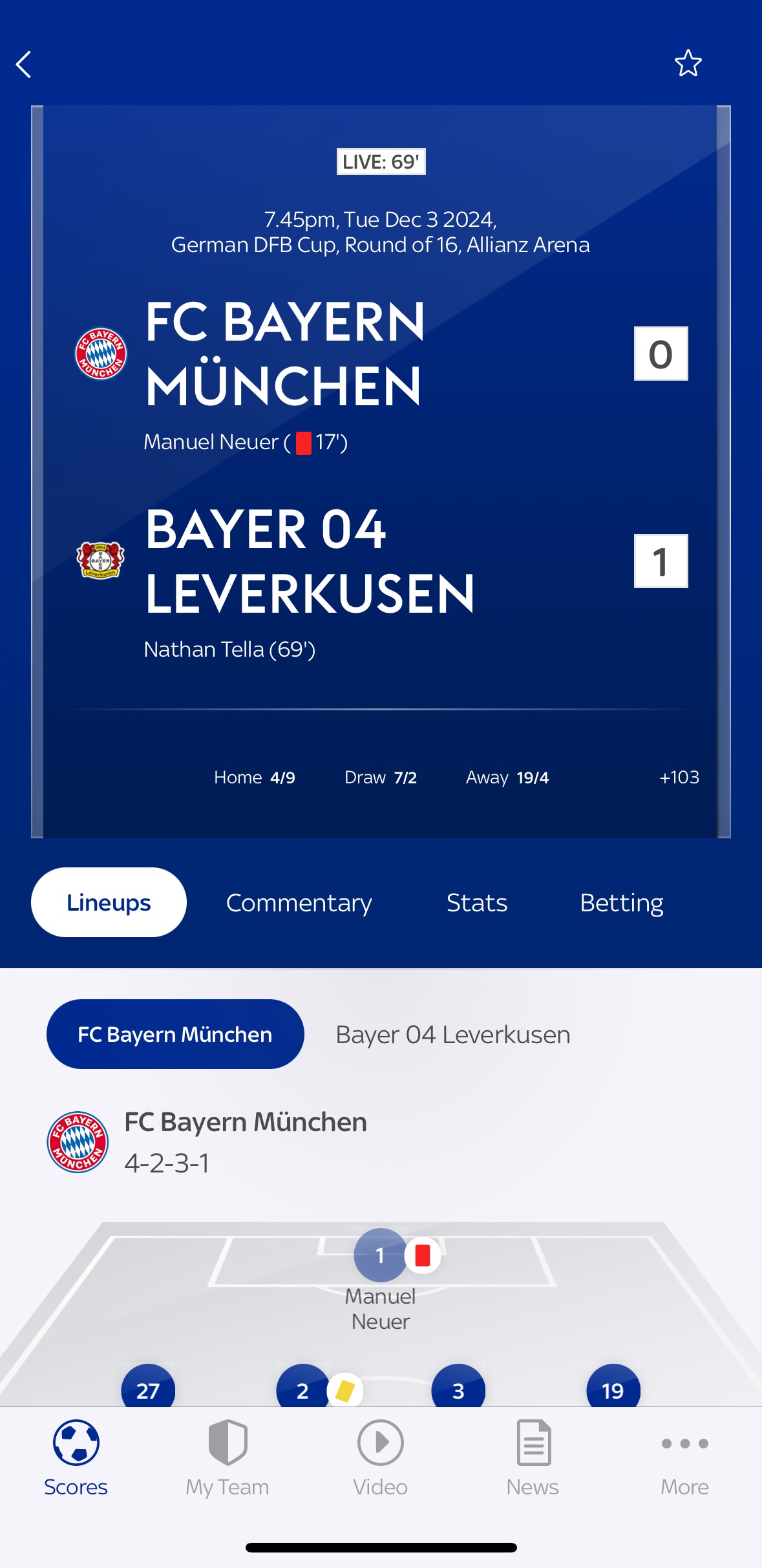Switch to the Commentary tab
The image size is (762, 1568).
tap(299, 902)
